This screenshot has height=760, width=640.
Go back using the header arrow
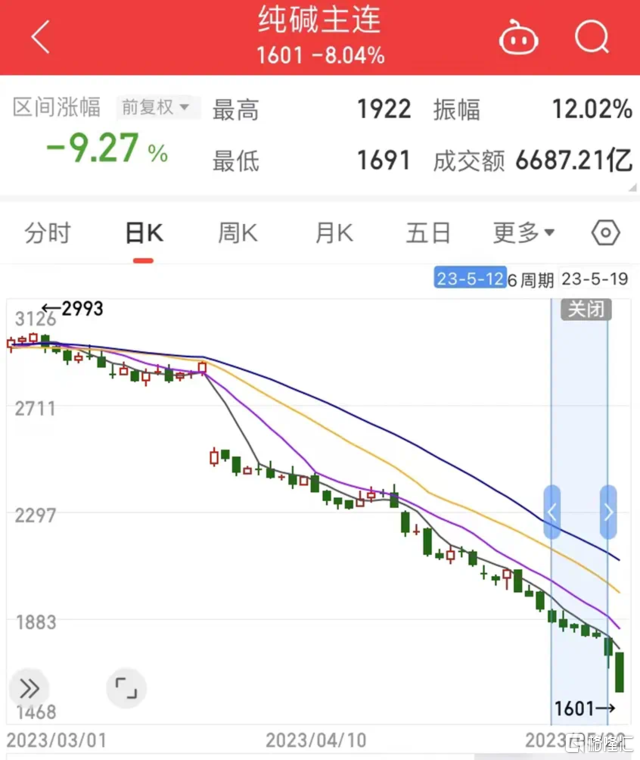tap(40, 38)
